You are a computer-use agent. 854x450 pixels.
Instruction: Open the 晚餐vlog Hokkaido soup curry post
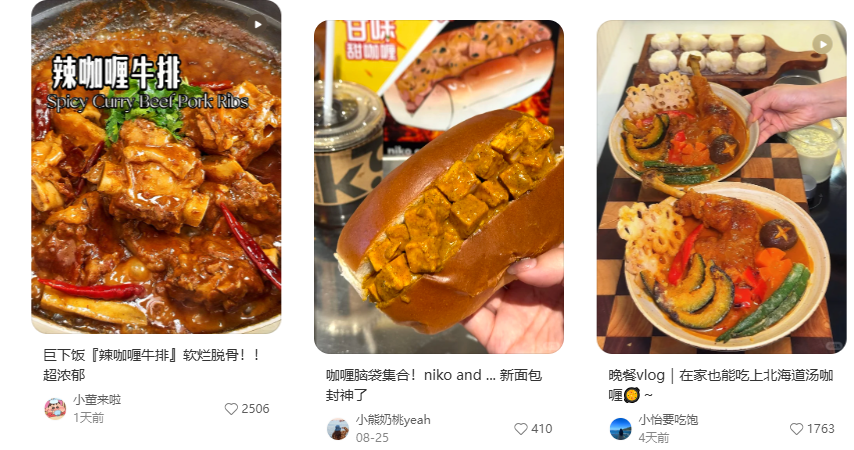[x=721, y=187]
